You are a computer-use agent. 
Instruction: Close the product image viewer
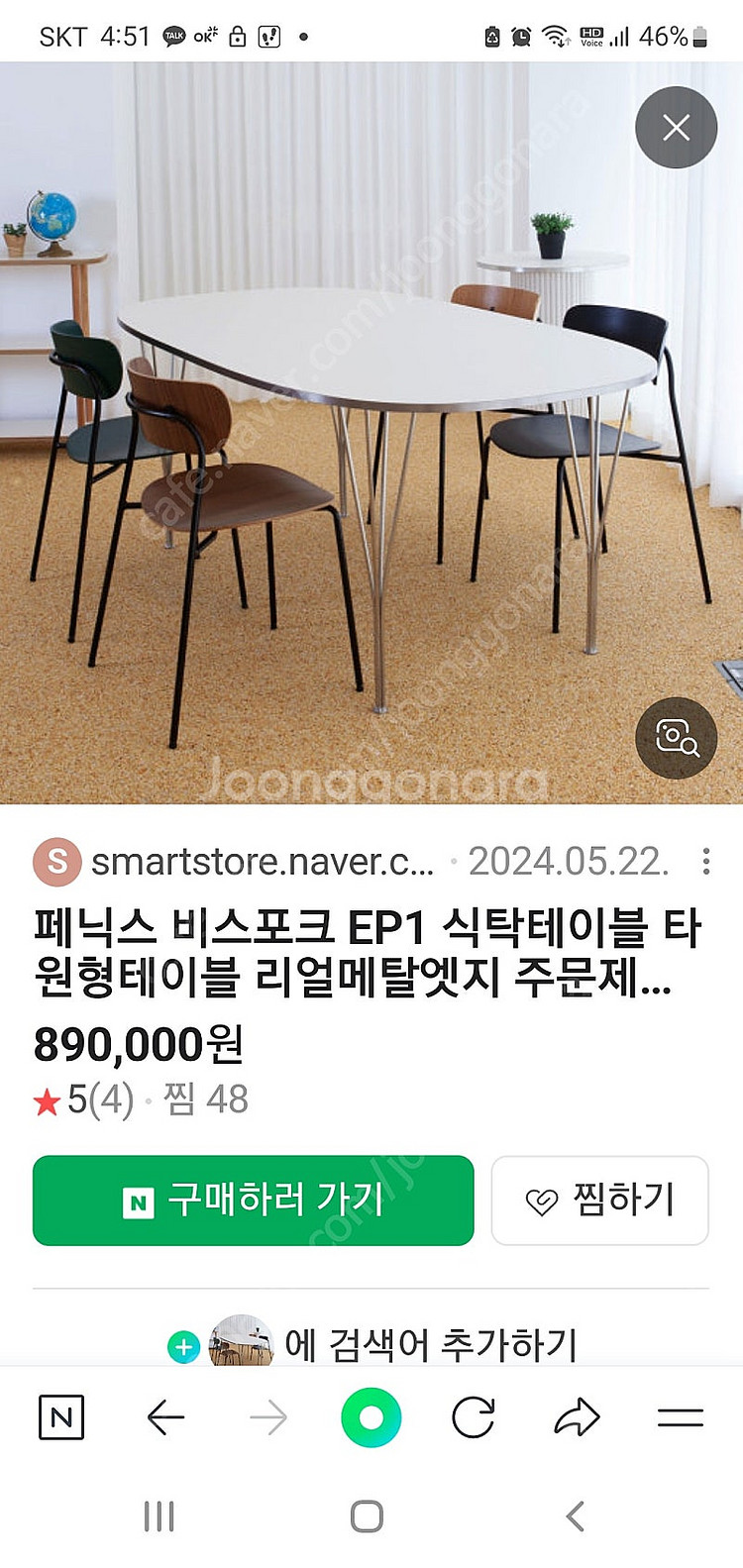[676, 128]
